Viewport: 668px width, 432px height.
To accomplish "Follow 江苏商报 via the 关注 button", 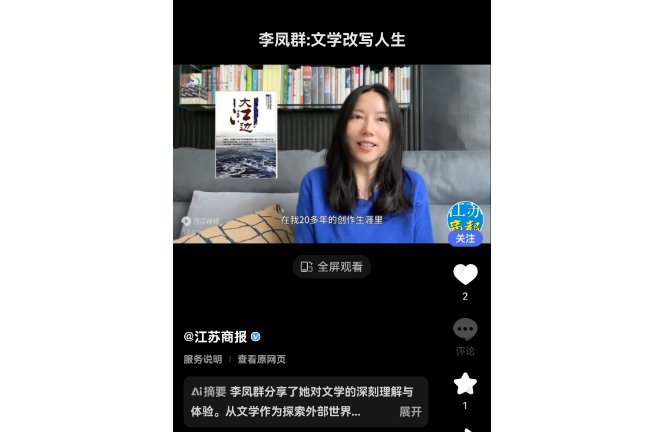I will [x=466, y=239].
